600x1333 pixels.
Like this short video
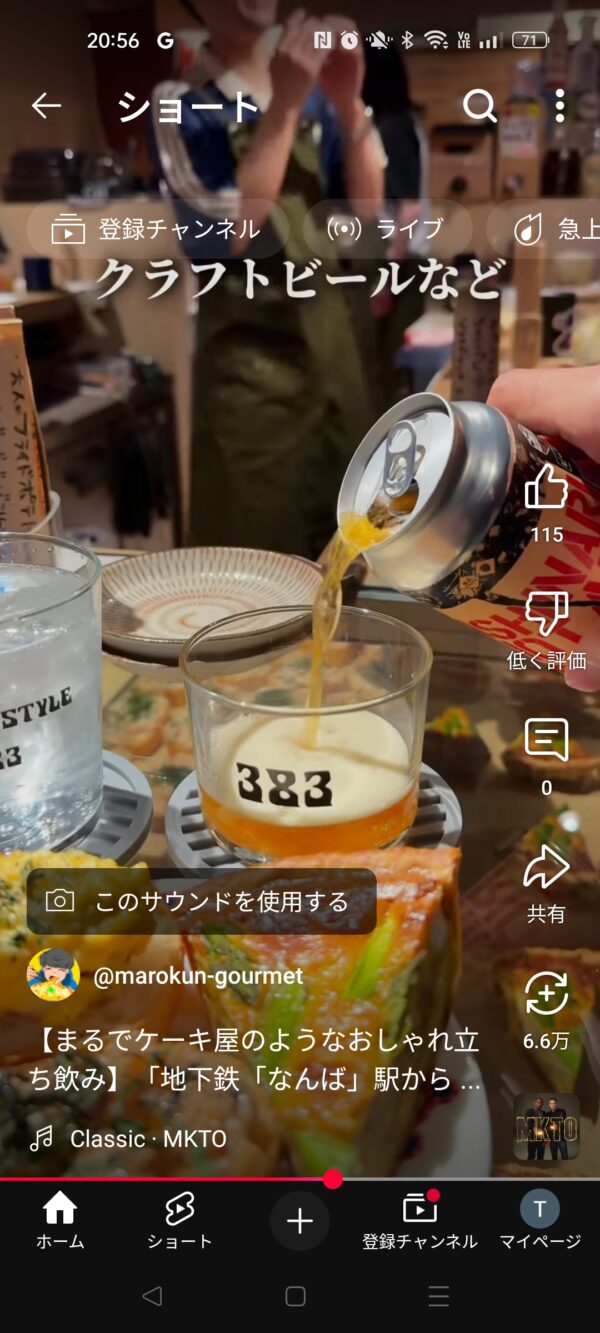(x=546, y=488)
